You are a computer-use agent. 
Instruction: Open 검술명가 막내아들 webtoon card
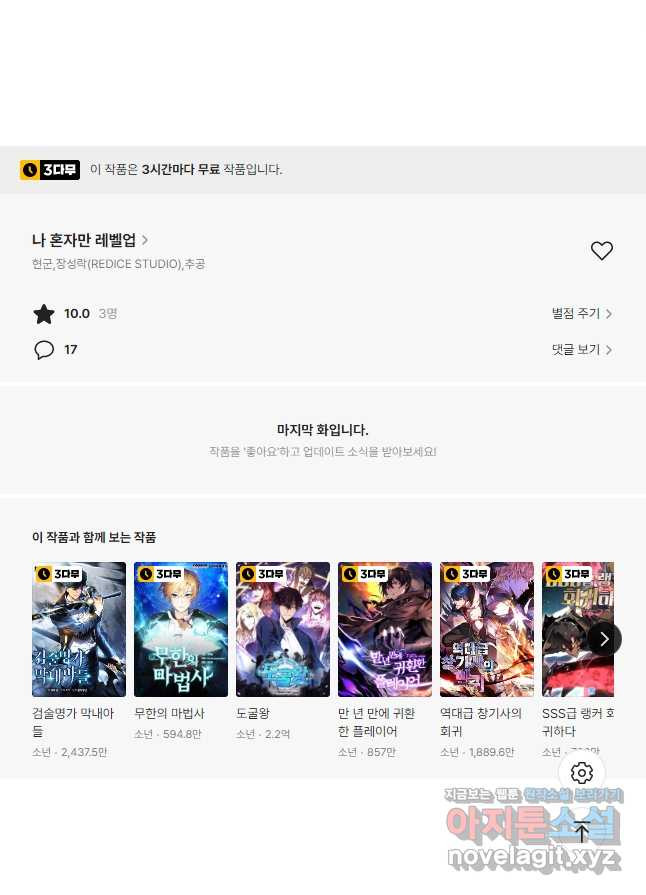(x=79, y=629)
